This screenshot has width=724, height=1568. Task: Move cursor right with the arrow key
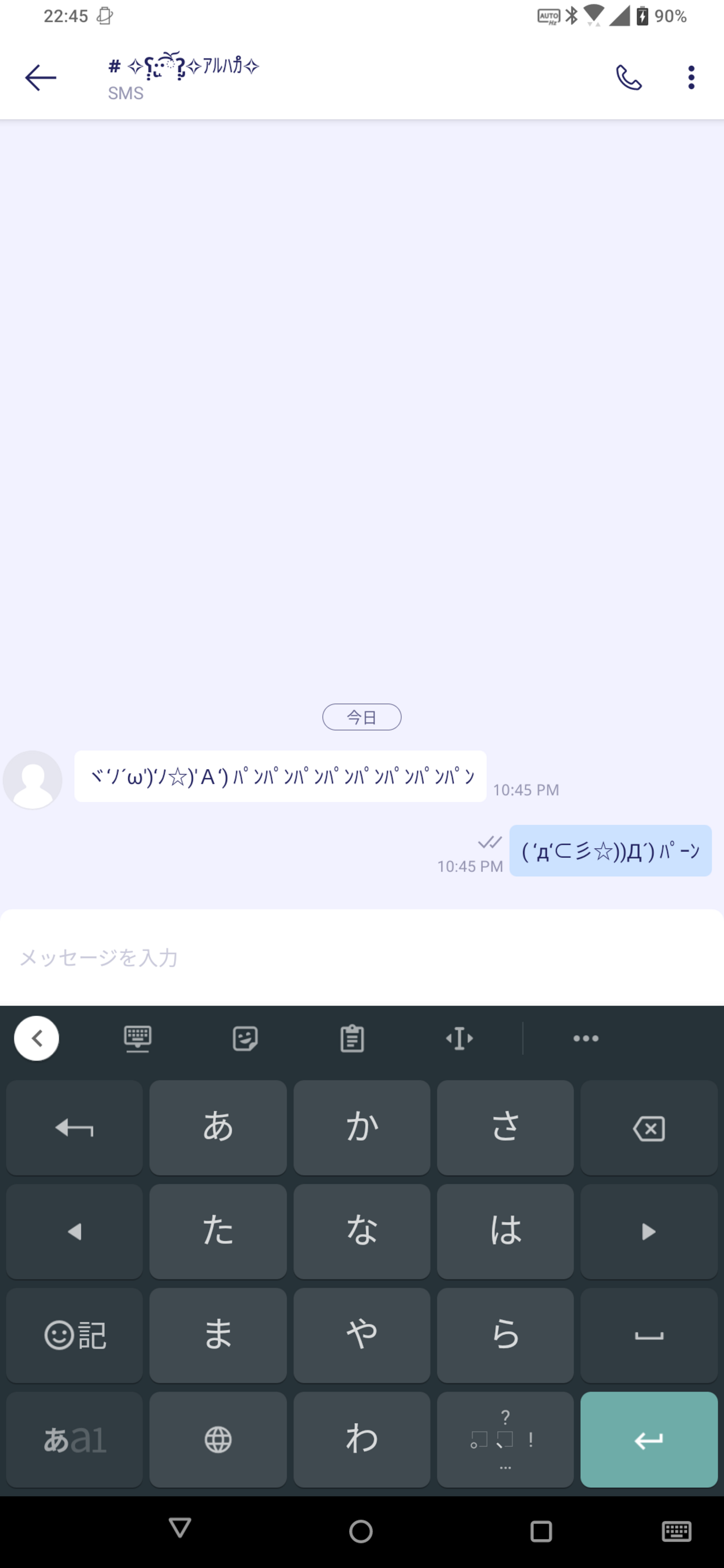648,1231
